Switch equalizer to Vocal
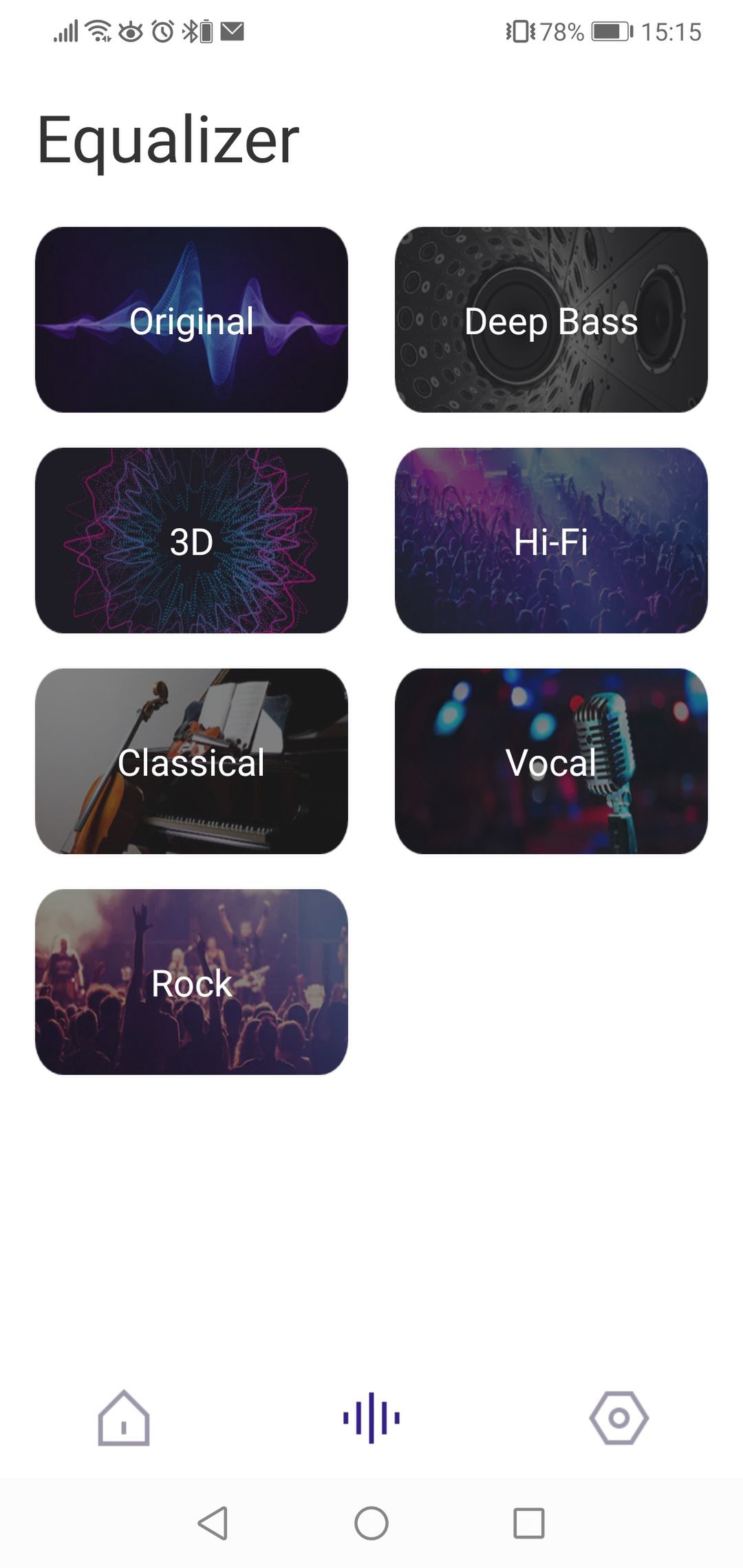743x1568 pixels. (551, 761)
